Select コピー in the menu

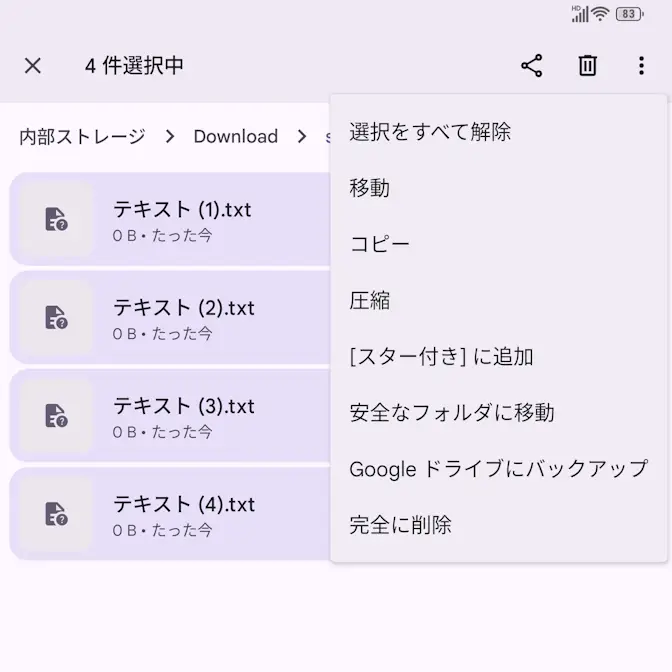pos(380,244)
